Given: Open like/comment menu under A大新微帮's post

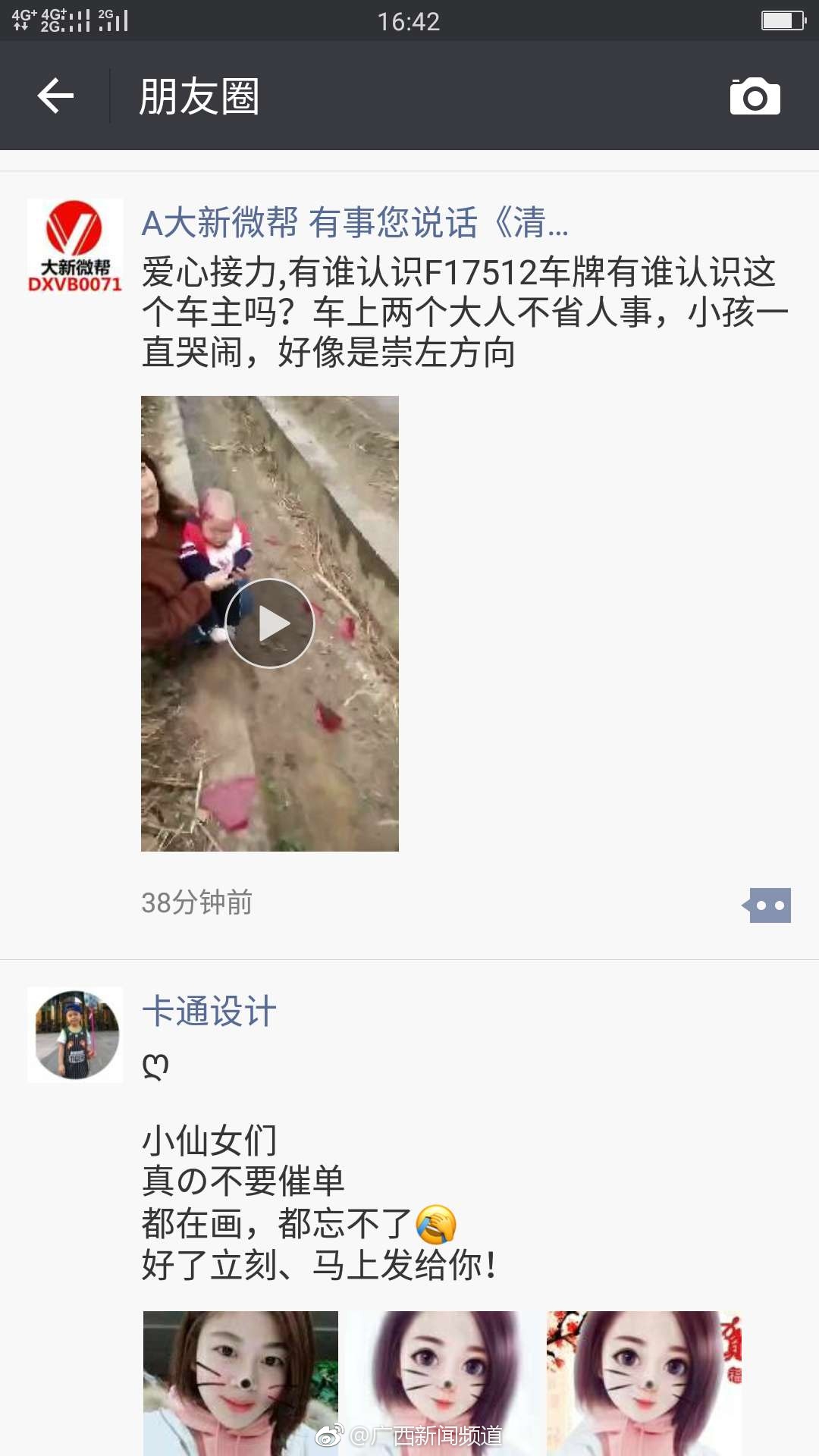Looking at the screenshot, I should click(x=767, y=905).
